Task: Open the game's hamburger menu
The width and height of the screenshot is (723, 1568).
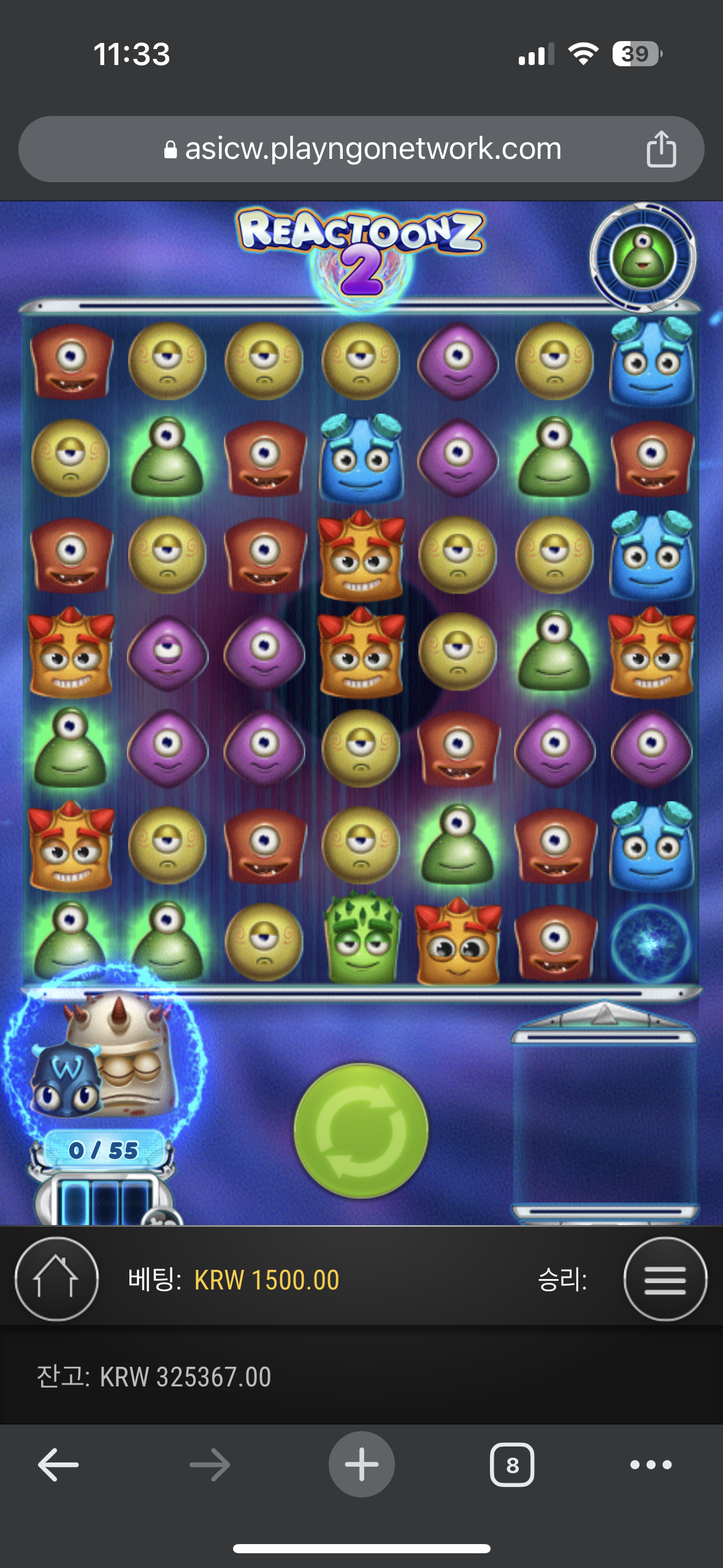Action: tap(665, 1279)
